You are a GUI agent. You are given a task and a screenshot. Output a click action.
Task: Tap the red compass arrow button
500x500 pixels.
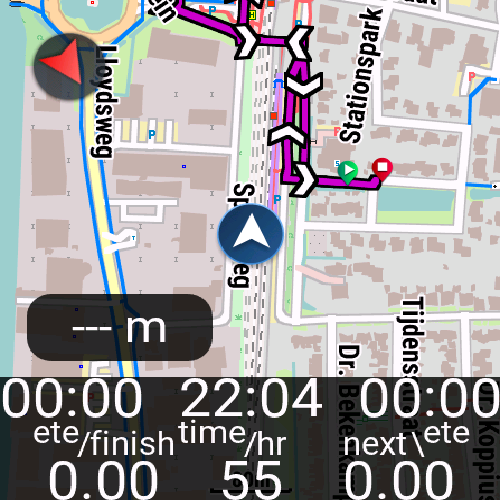[66, 66]
